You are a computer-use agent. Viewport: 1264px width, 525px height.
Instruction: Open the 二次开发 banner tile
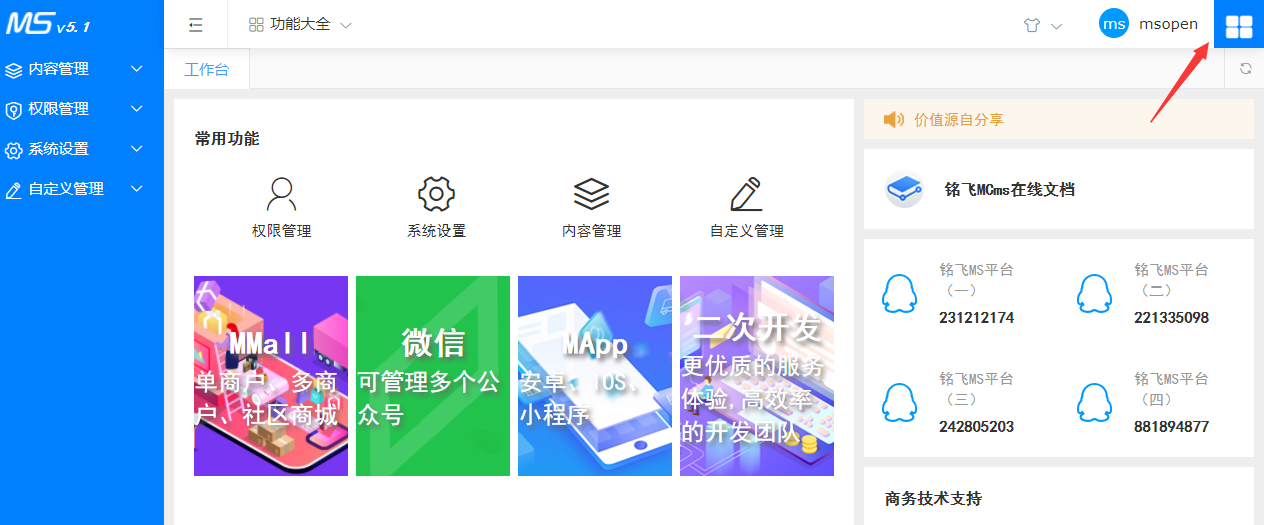[757, 376]
